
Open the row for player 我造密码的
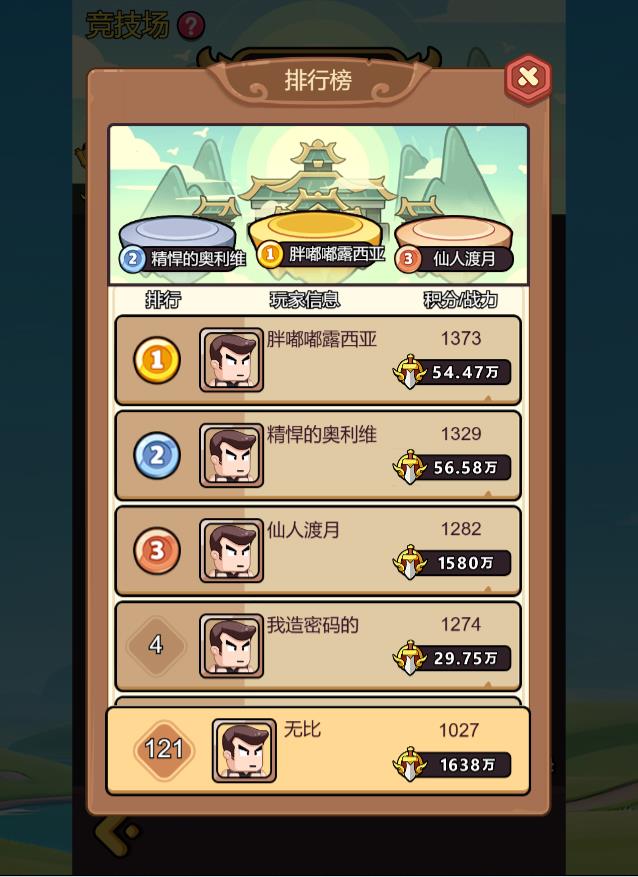pos(318,645)
